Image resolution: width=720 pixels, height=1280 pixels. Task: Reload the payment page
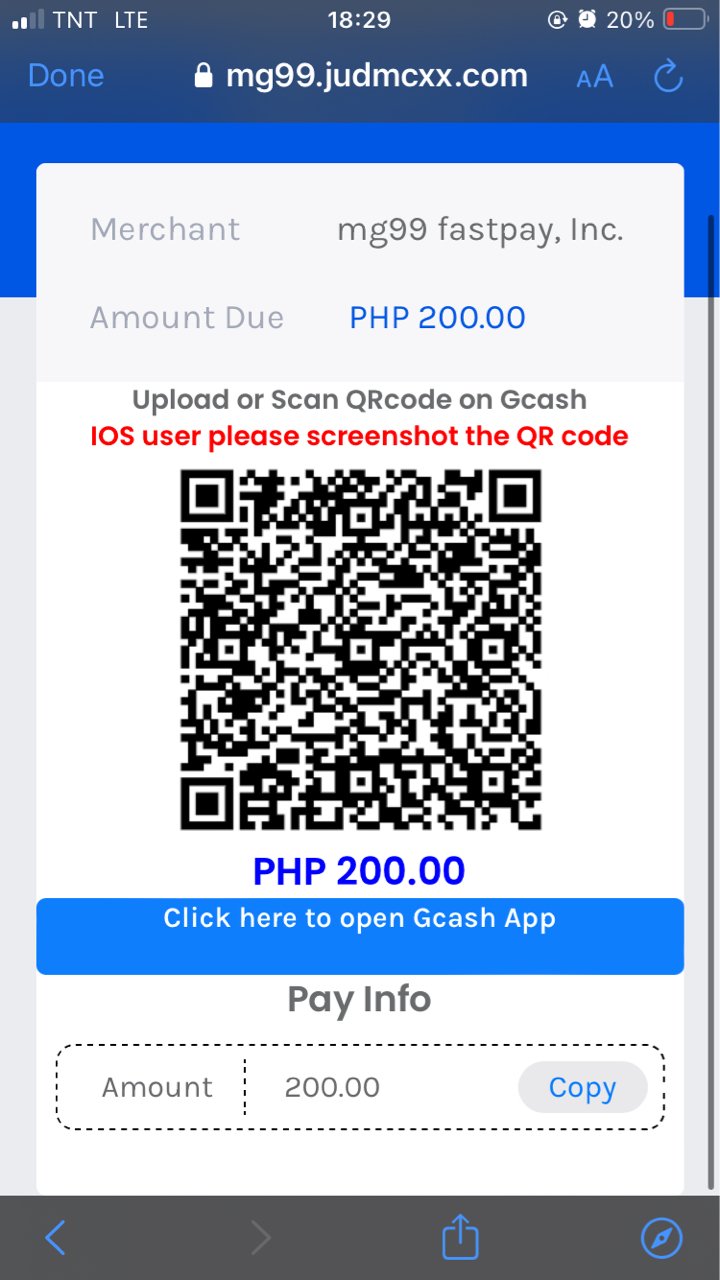tap(667, 76)
